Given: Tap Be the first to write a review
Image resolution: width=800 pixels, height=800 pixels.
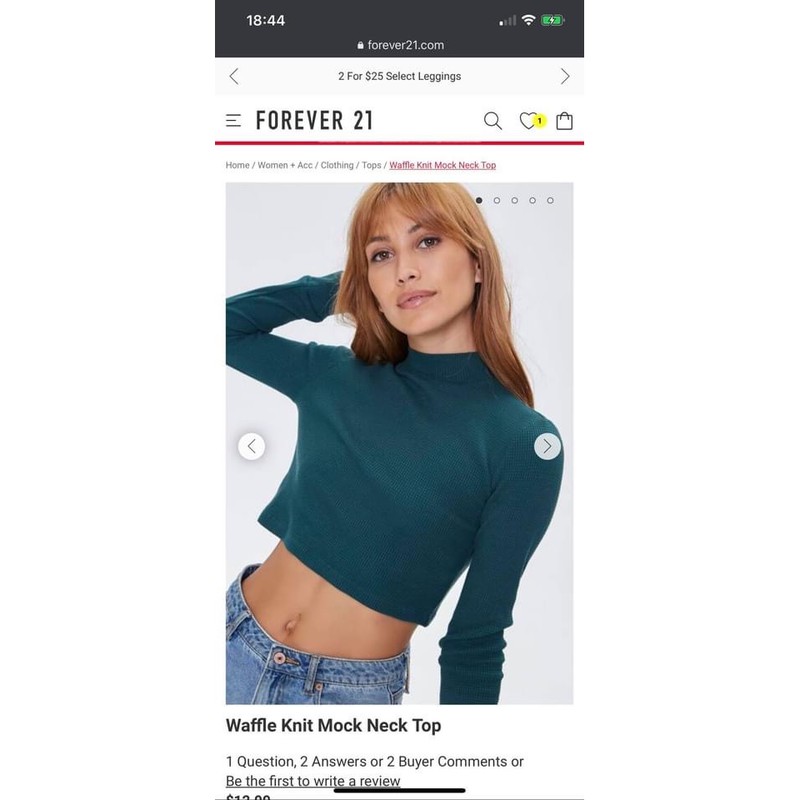Looking at the screenshot, I should [x=313, y=781].
